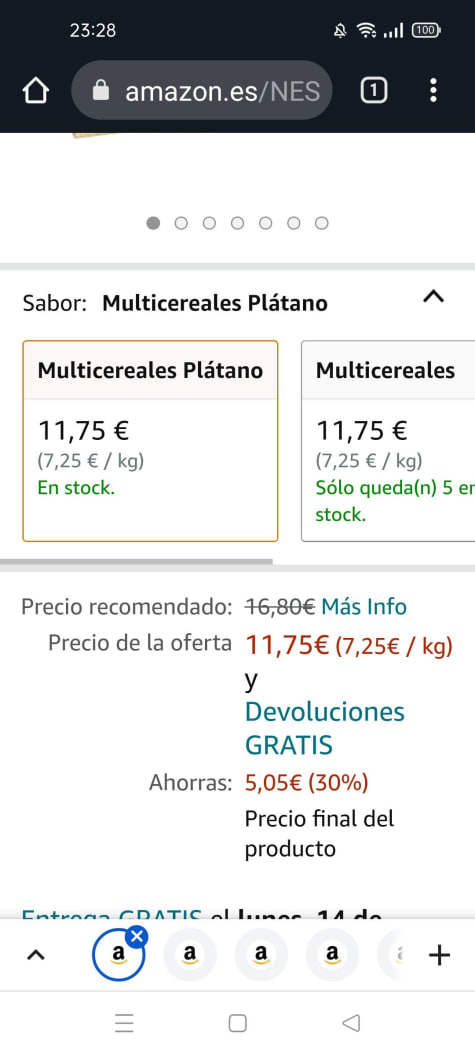This screenshot has height=1056, width=475.
Task: Add a new tab to the group
Action: click(439, 954)
